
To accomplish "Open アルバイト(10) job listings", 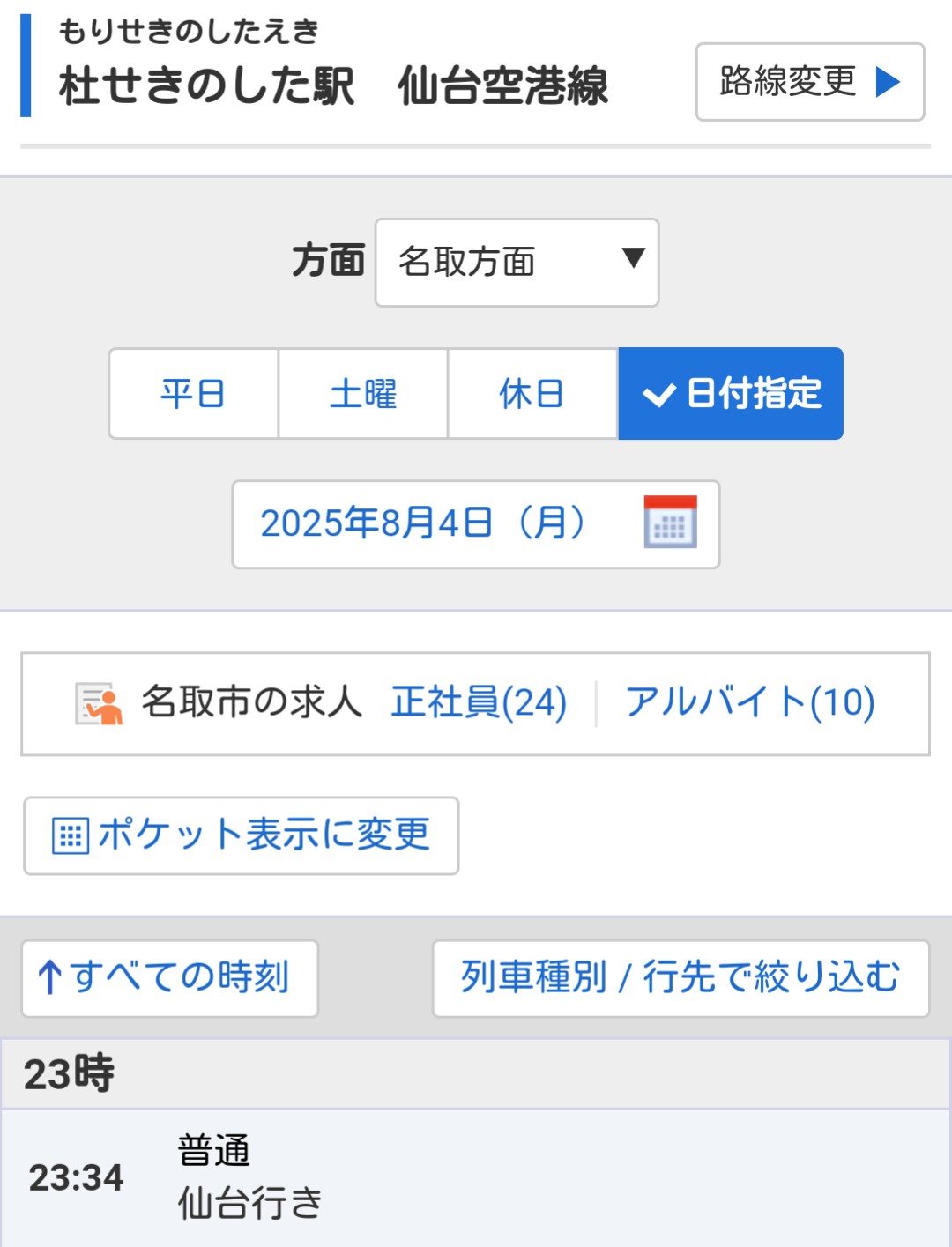I will tap(749, 703).
